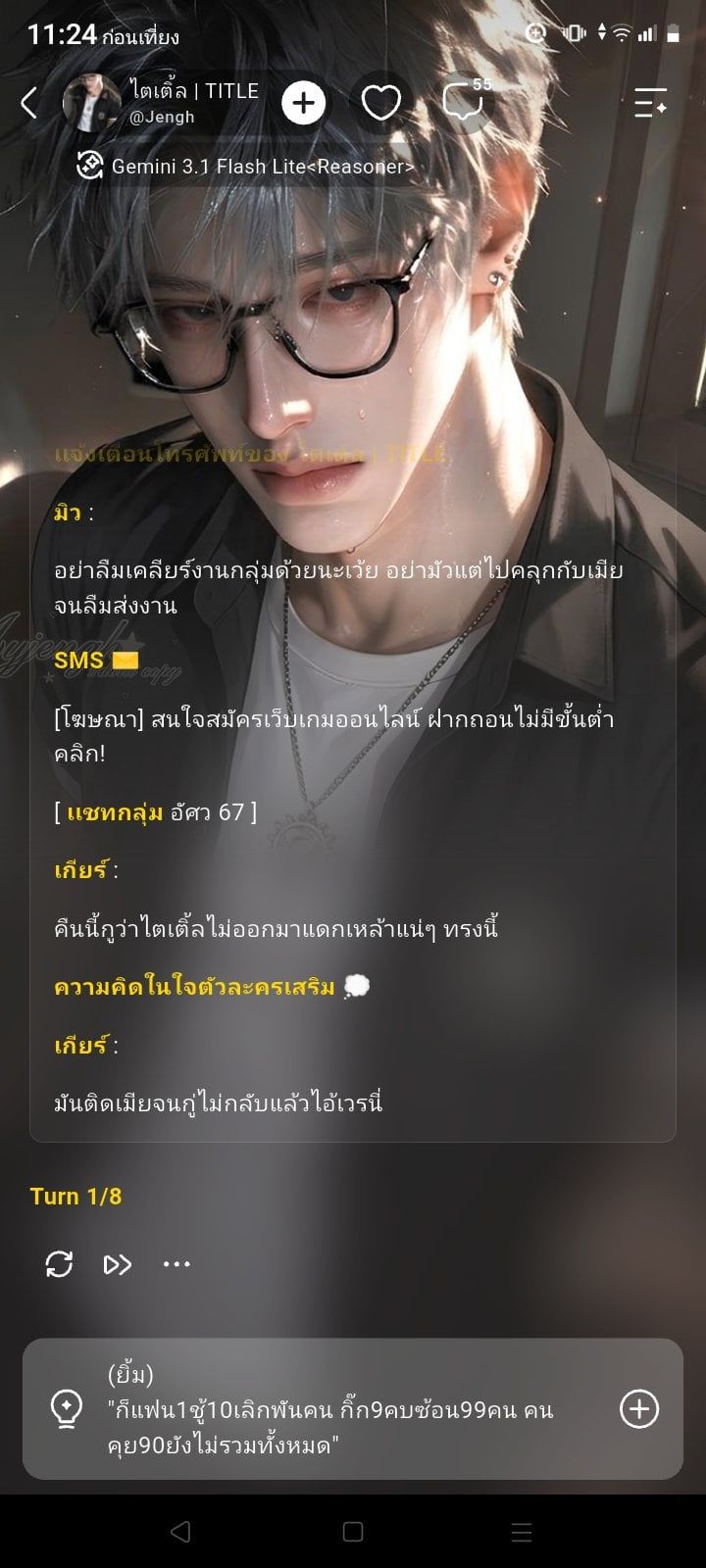Open the ไตเติ้ล | TITLE character profile avatar
Viewport: 706px width, 1568px height.
(x=91, y=103)
